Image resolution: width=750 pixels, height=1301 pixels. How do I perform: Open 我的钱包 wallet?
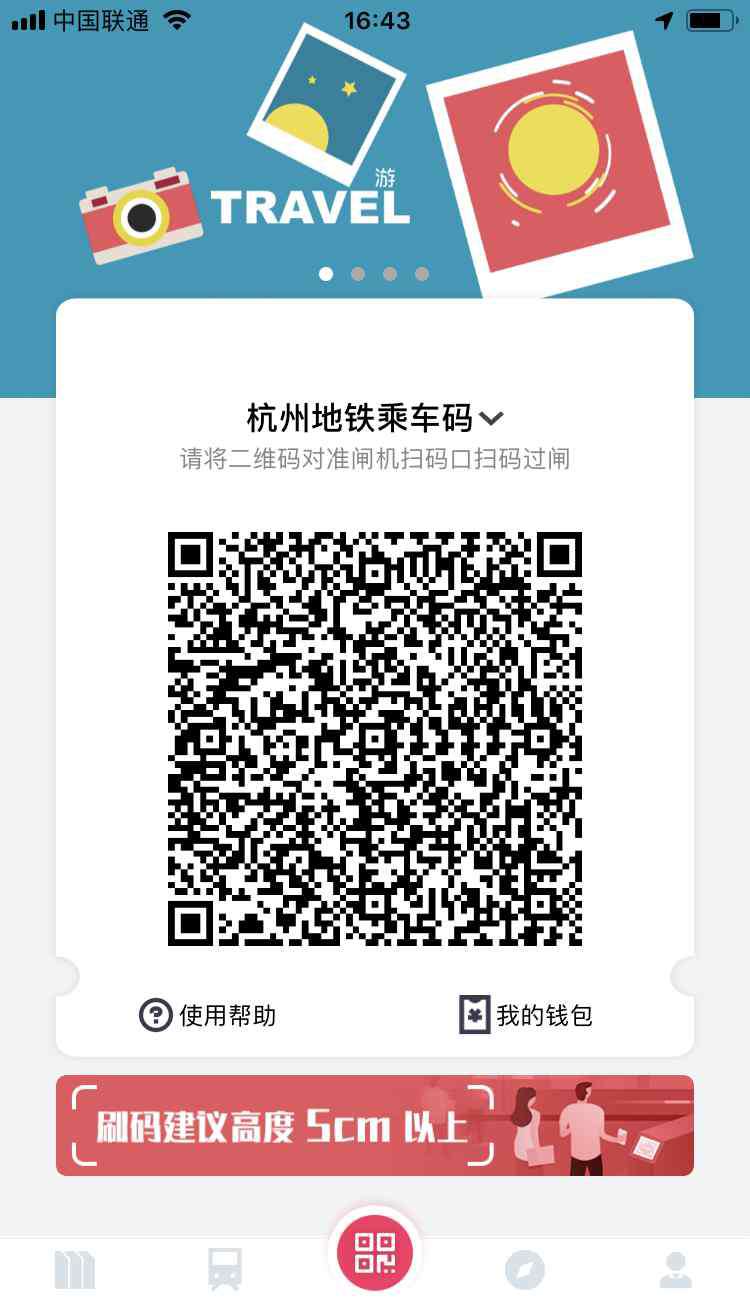(x=526, y=1015)
